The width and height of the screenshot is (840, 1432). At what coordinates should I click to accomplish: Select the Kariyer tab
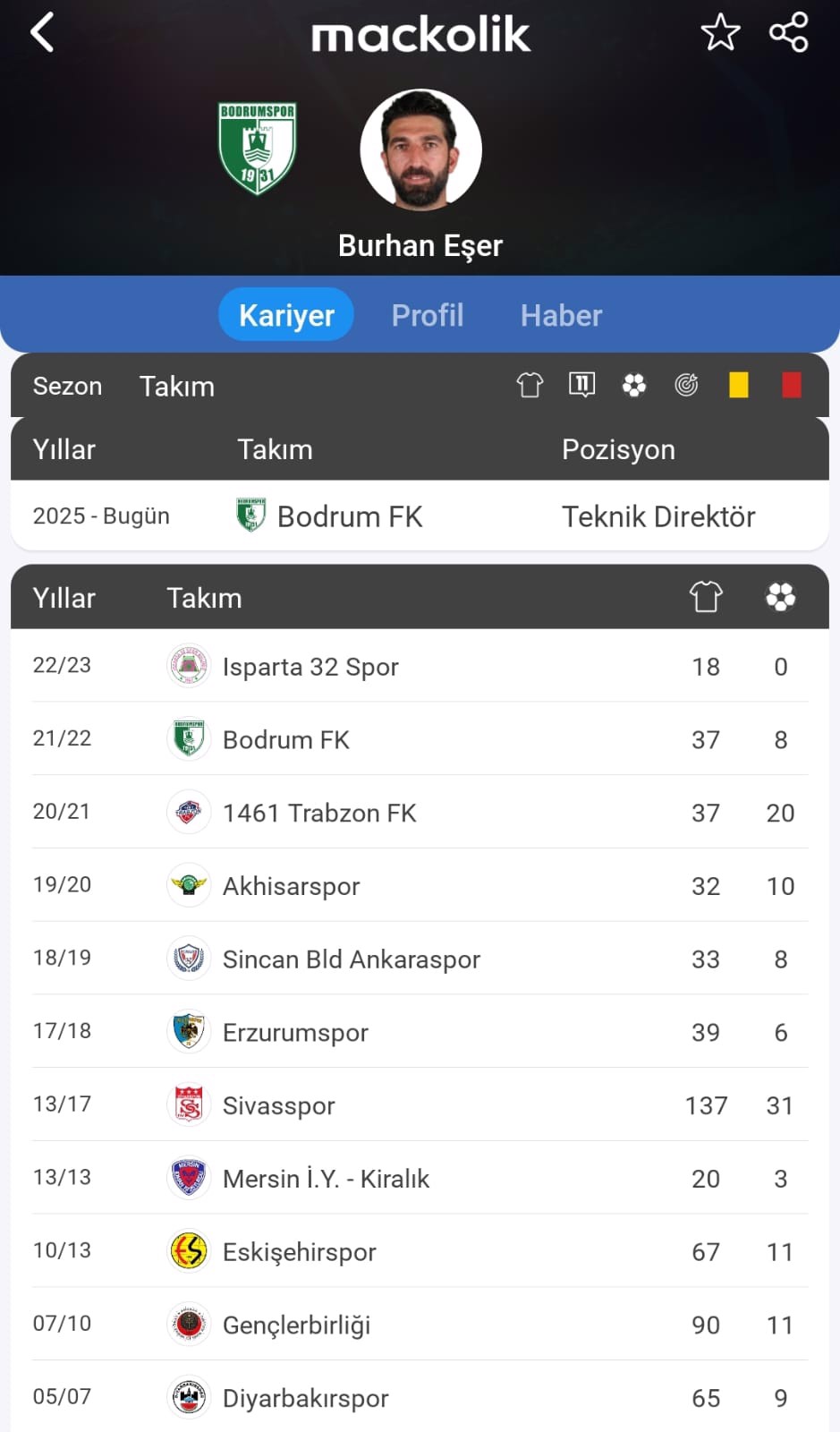286,315
